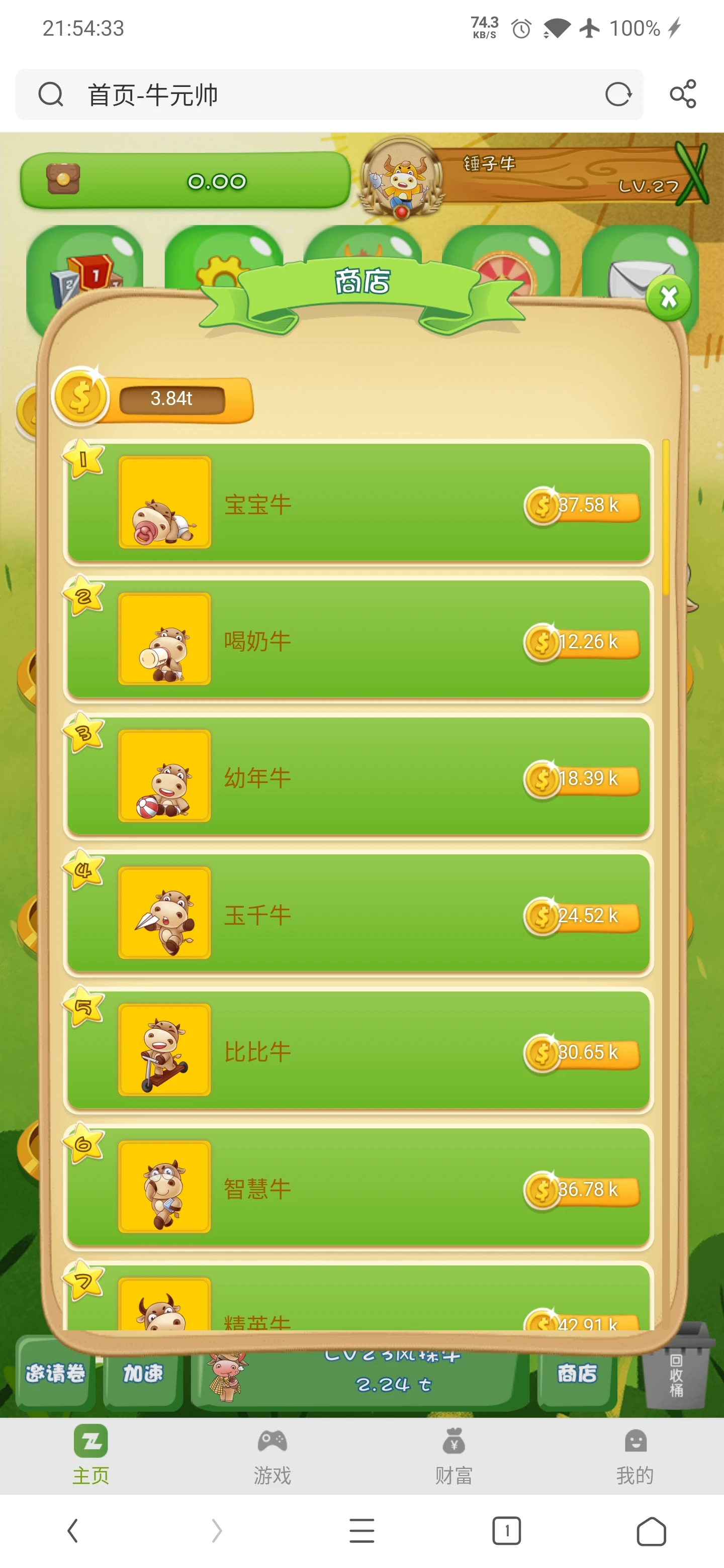Share this page via the share icon
Screen dimensions: 724x1568
coord(683,94)
